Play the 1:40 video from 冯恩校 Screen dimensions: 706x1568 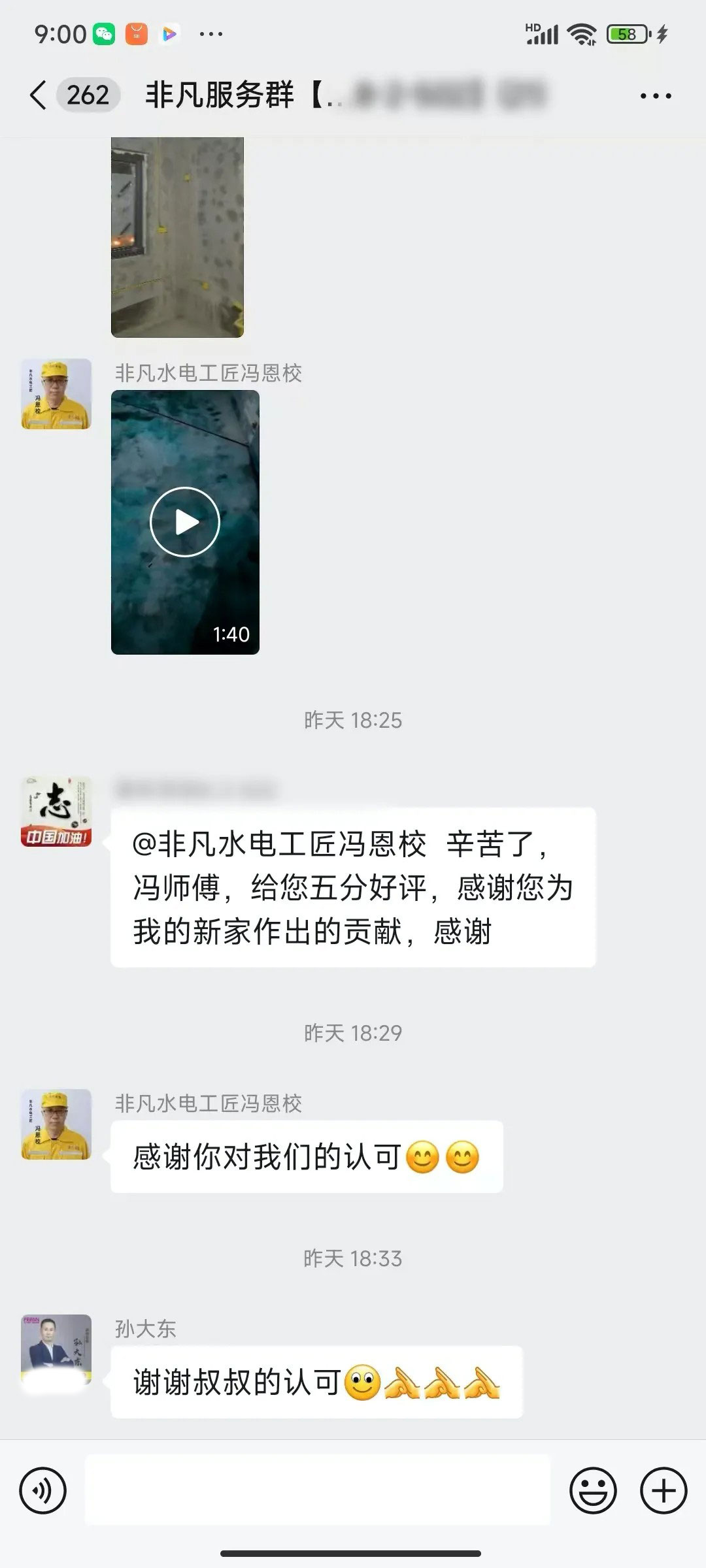[185, 522]
